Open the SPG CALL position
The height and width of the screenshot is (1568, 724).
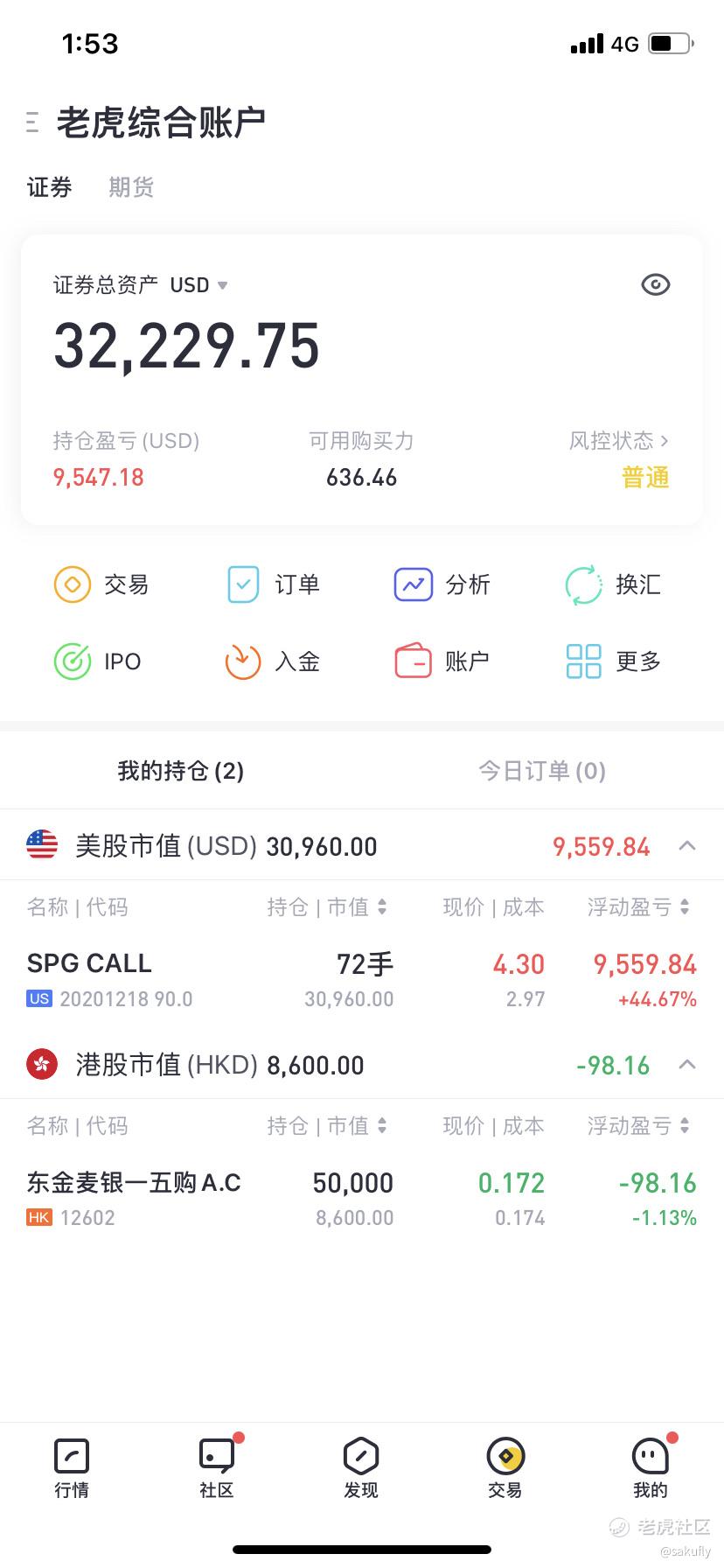[x=362, y=980]
